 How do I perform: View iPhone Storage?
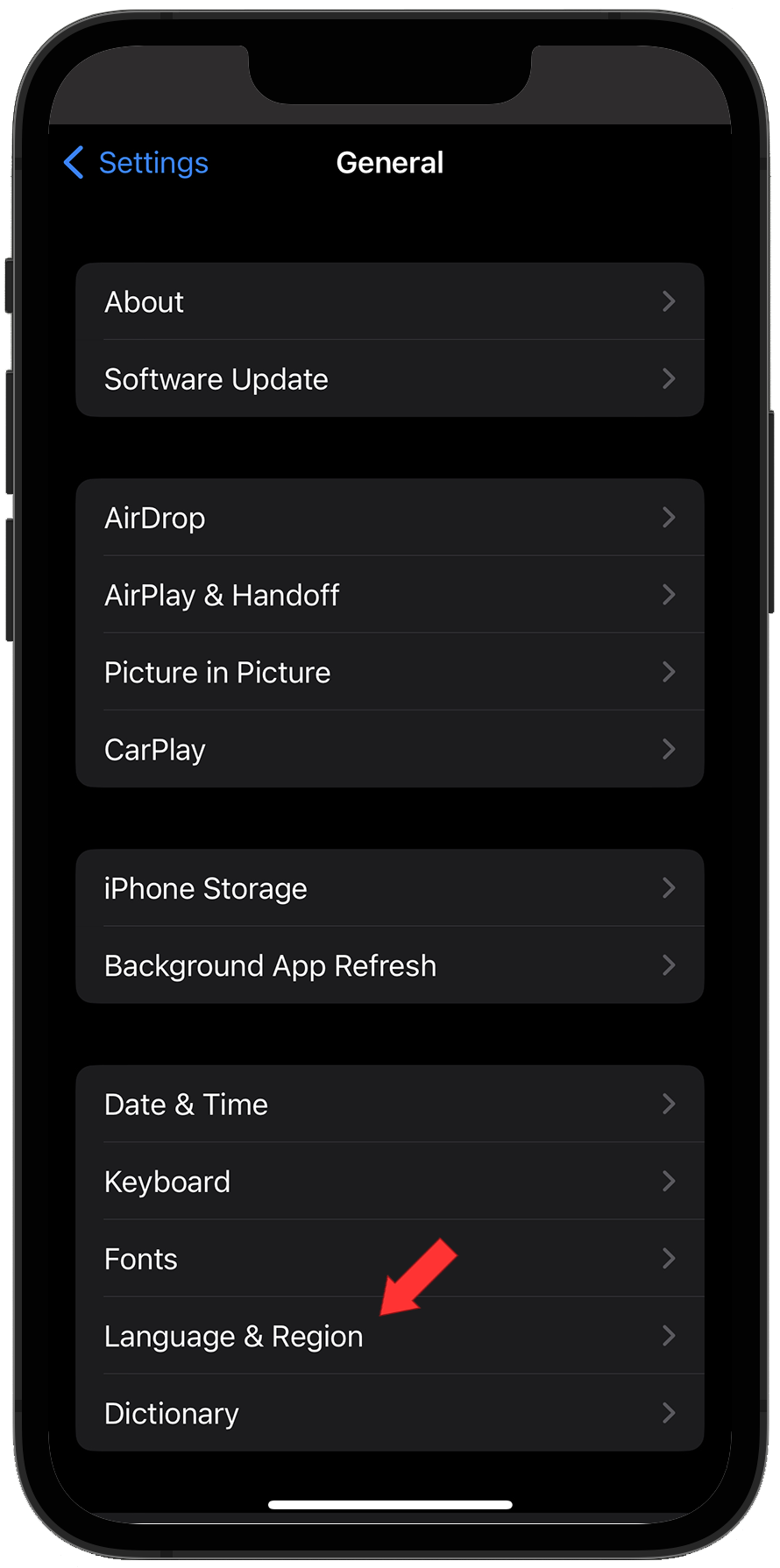coord(389,888)
